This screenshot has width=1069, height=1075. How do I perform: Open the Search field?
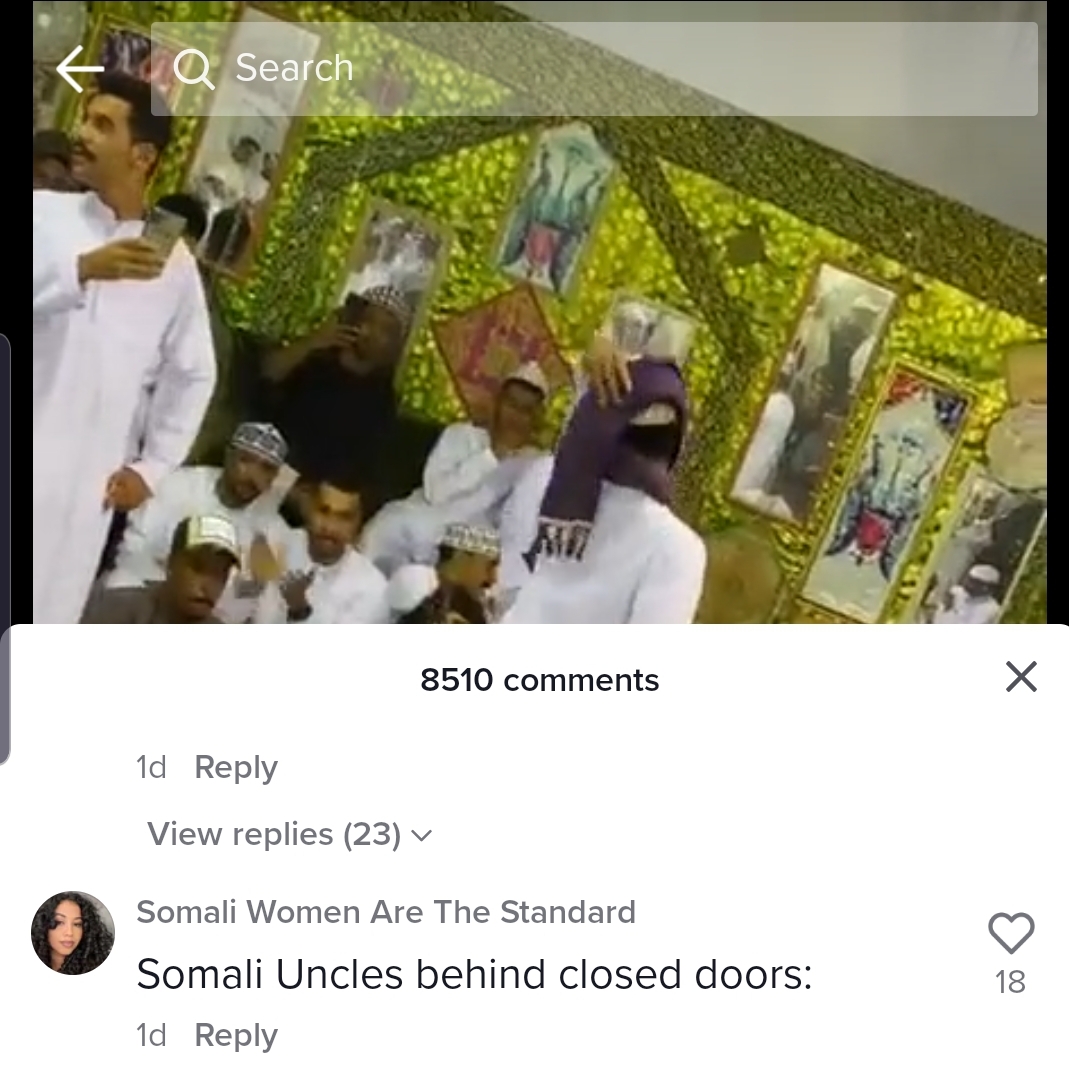[594, 69]
